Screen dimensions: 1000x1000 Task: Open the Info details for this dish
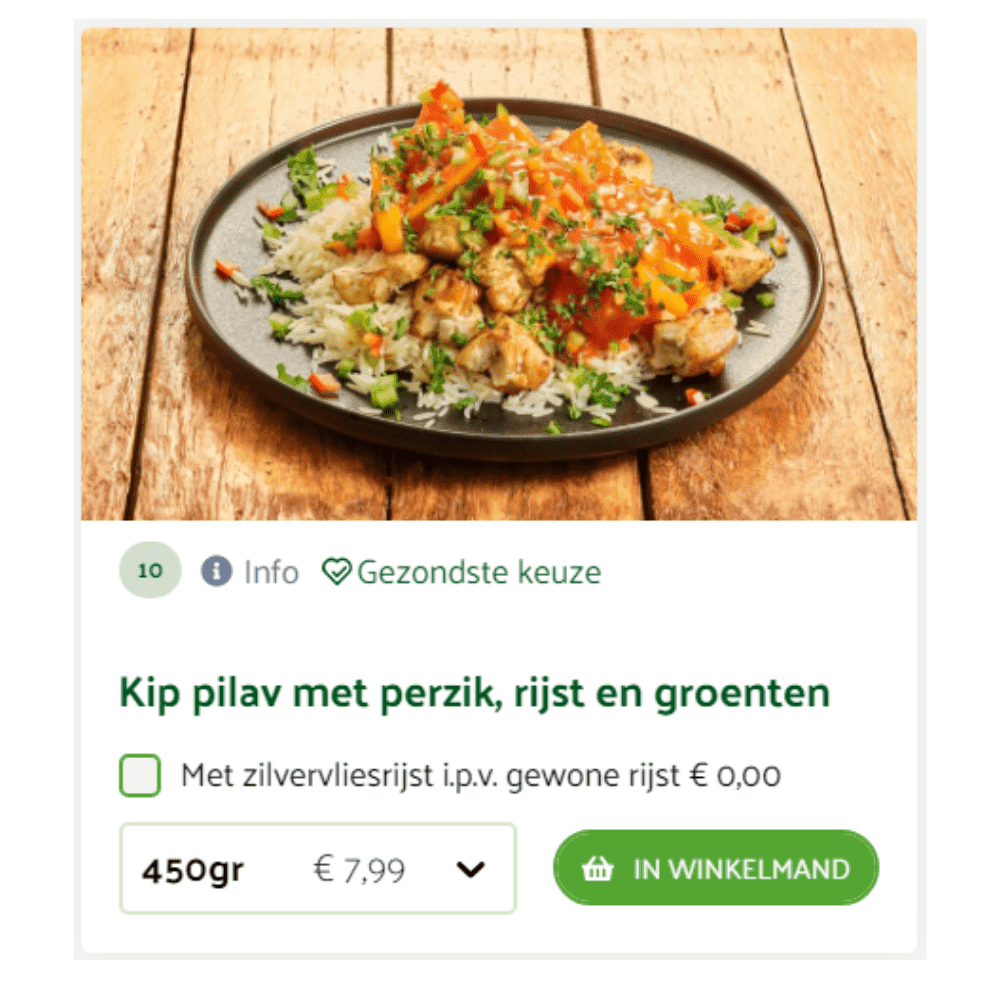tap(250, 573)
